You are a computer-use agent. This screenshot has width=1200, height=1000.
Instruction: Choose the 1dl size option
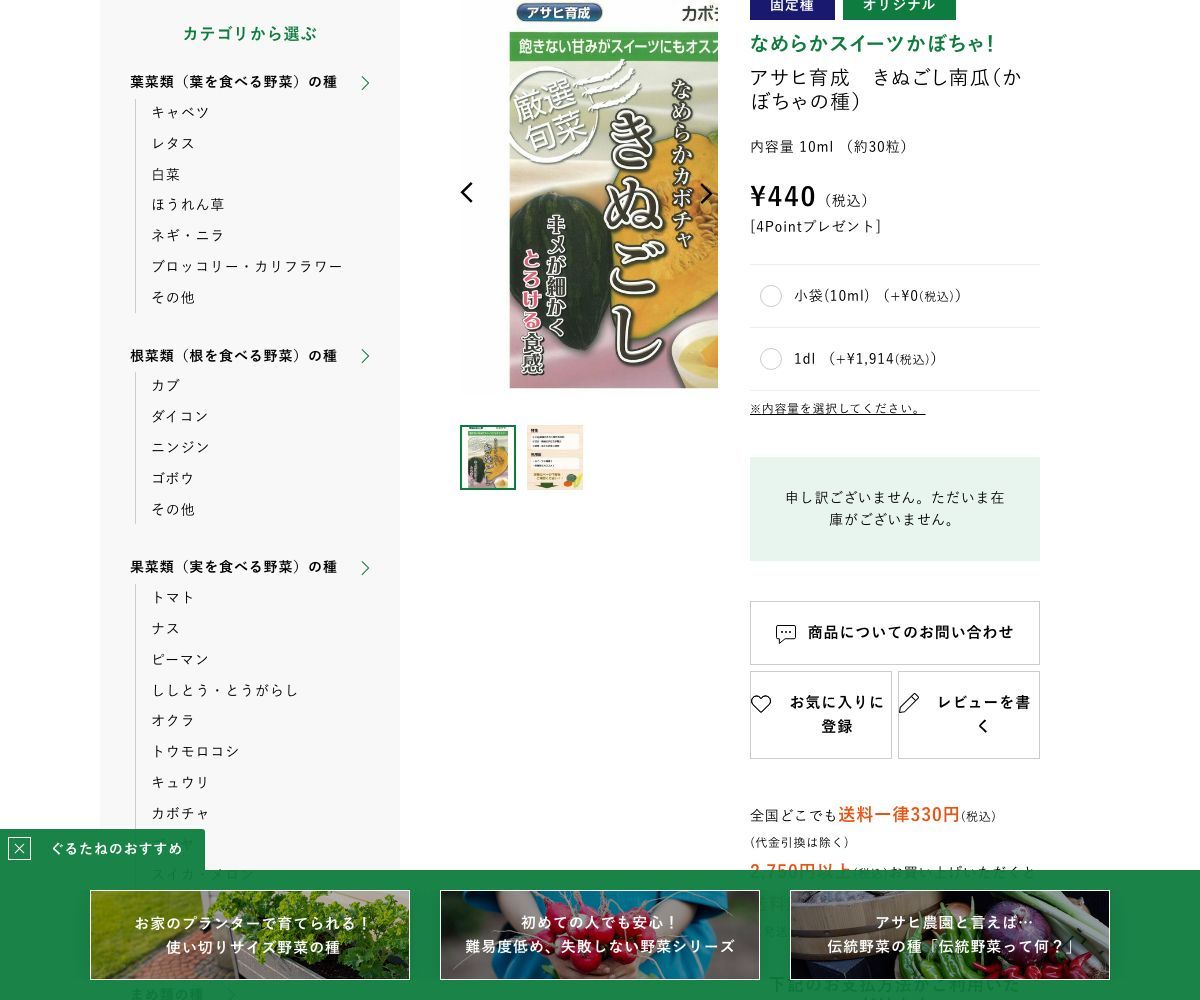771,359
